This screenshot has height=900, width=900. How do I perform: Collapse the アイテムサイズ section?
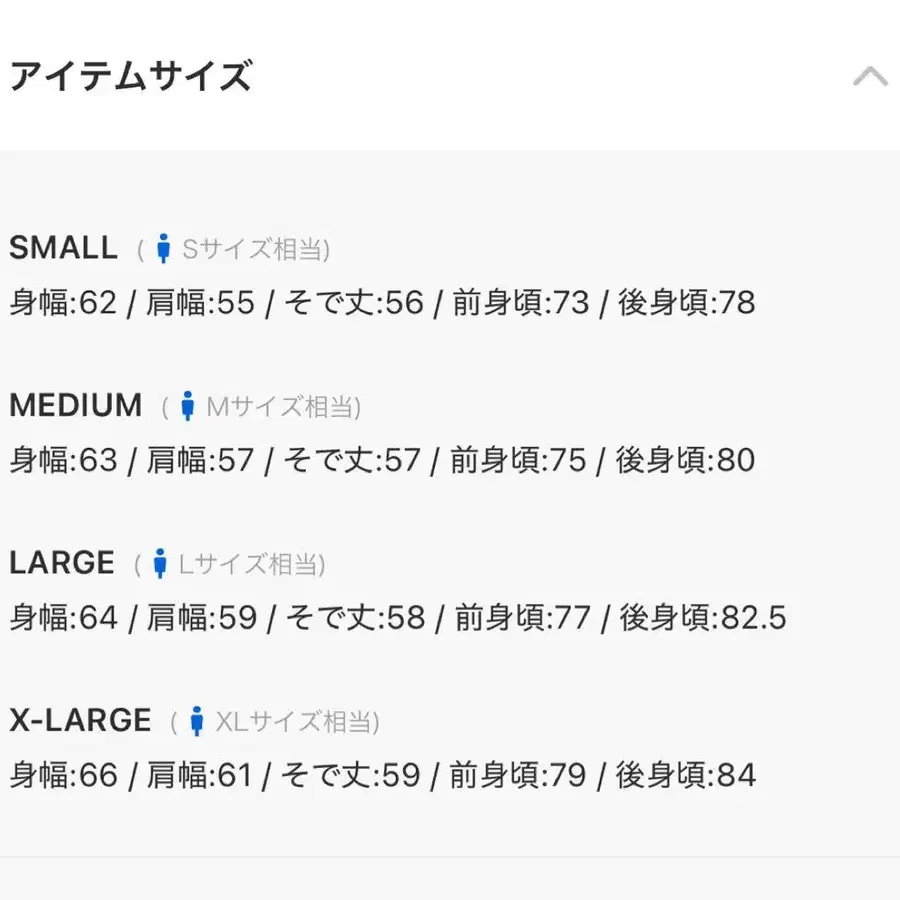[x=870, y=76]
